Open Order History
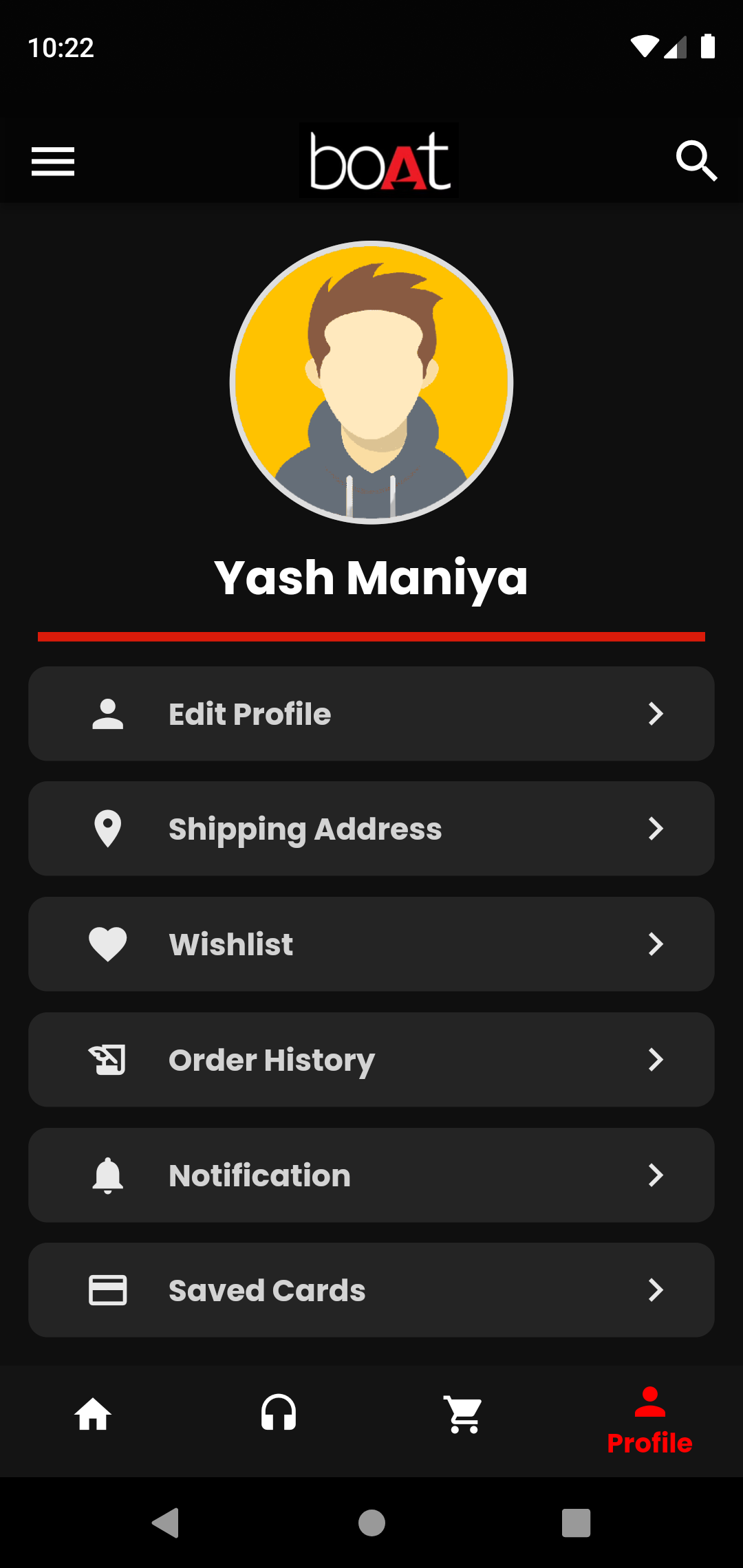Image resolution: width=743 pixels, height=1568 pixels. (x=371, y=1060)
